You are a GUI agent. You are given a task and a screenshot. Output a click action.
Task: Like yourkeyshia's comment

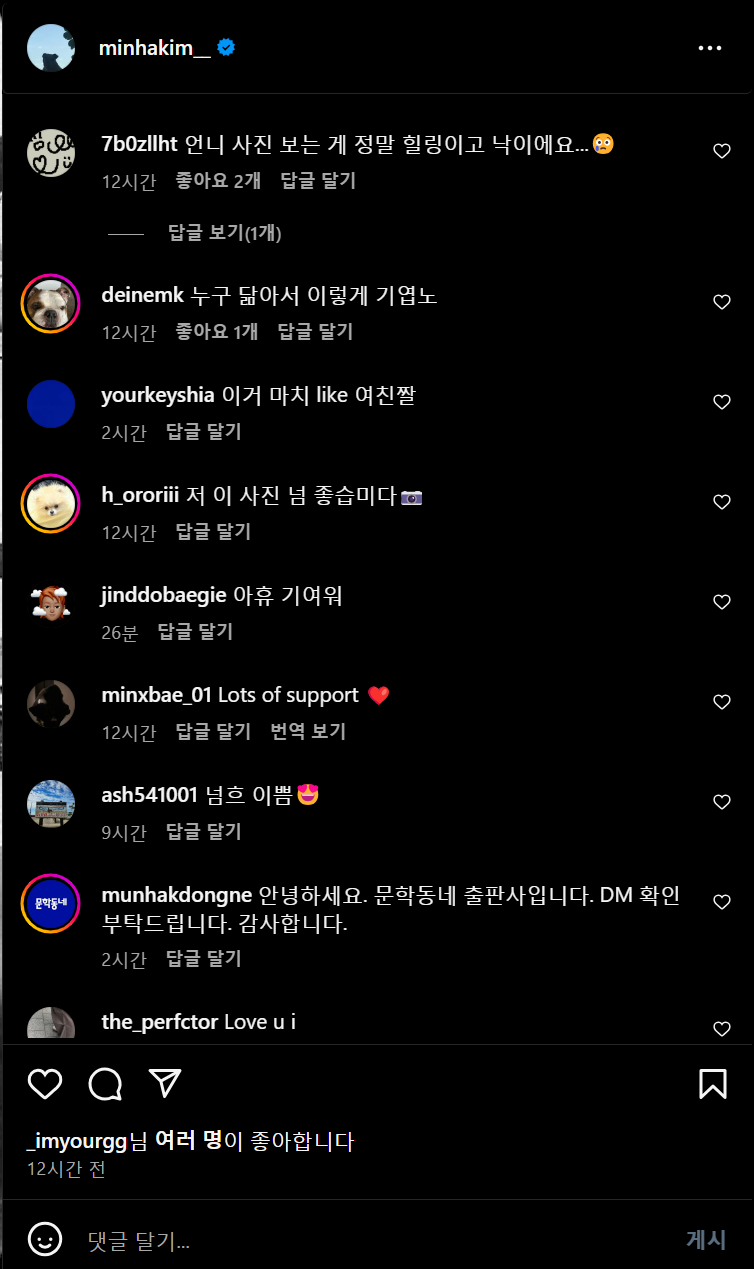pyautogui.click(x=721, y=402)
